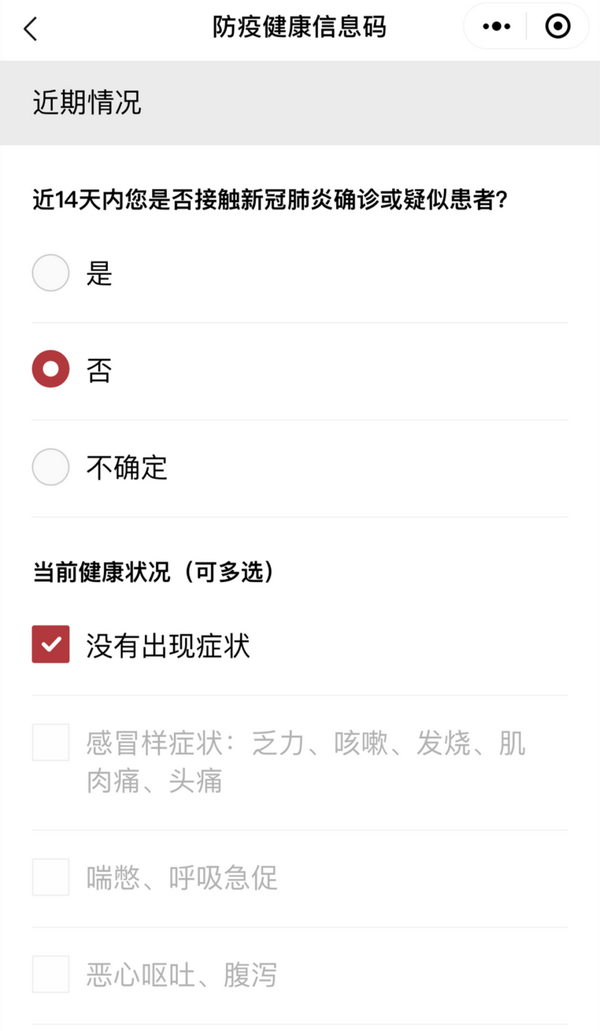
Task: Go back using the top-left arrow
Action: coord(30,28)
